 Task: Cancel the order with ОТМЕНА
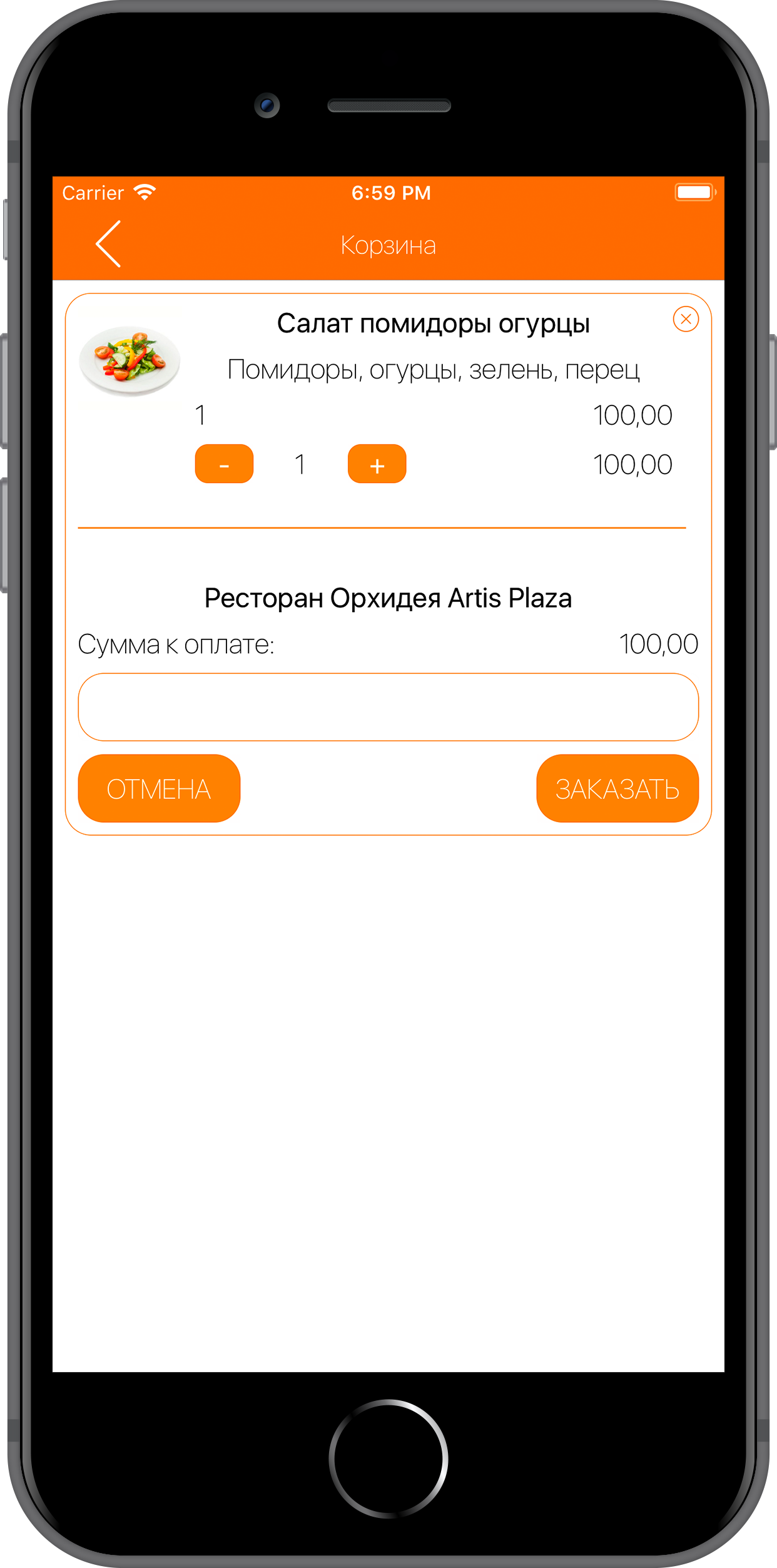click(159, 788)
